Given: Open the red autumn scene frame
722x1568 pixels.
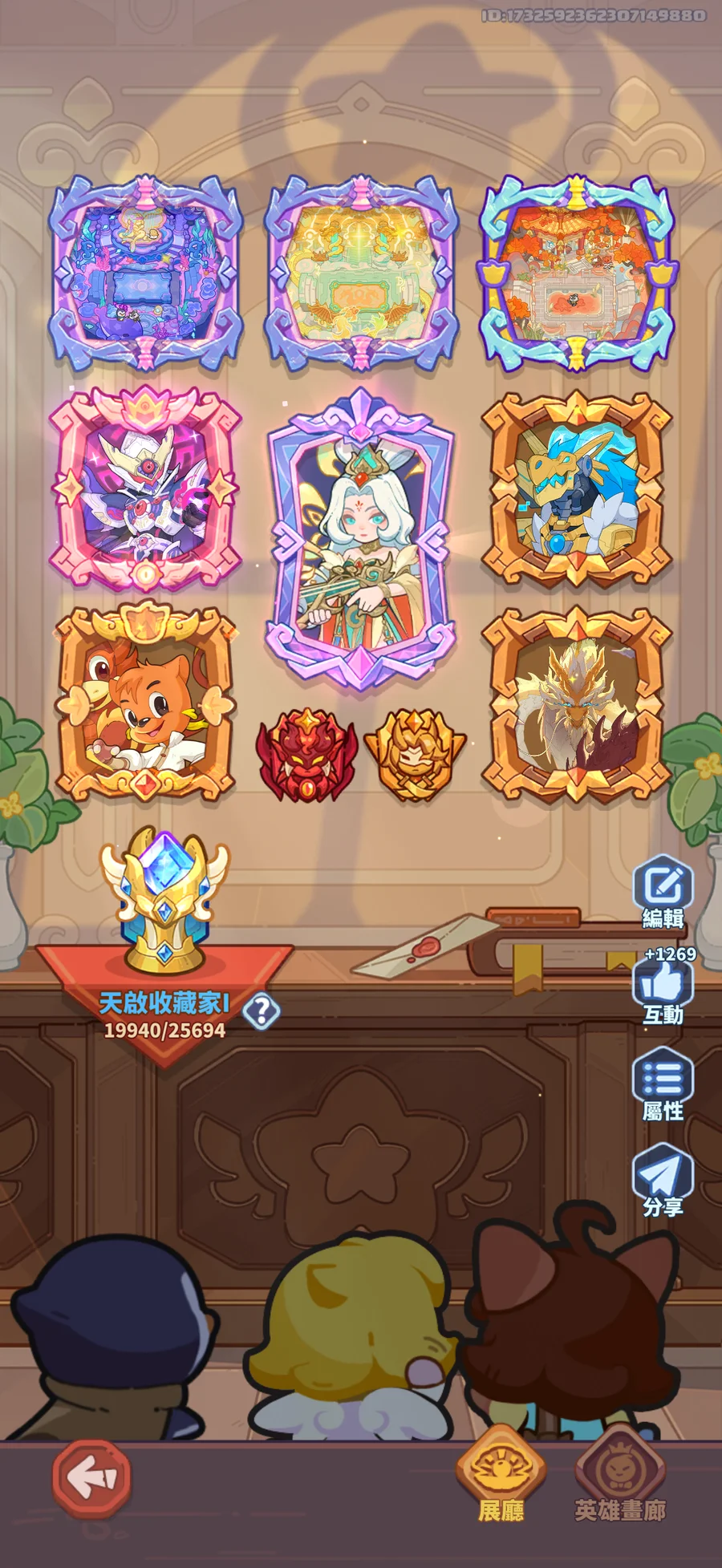Looking at the screenshot, I should point(577,273).
